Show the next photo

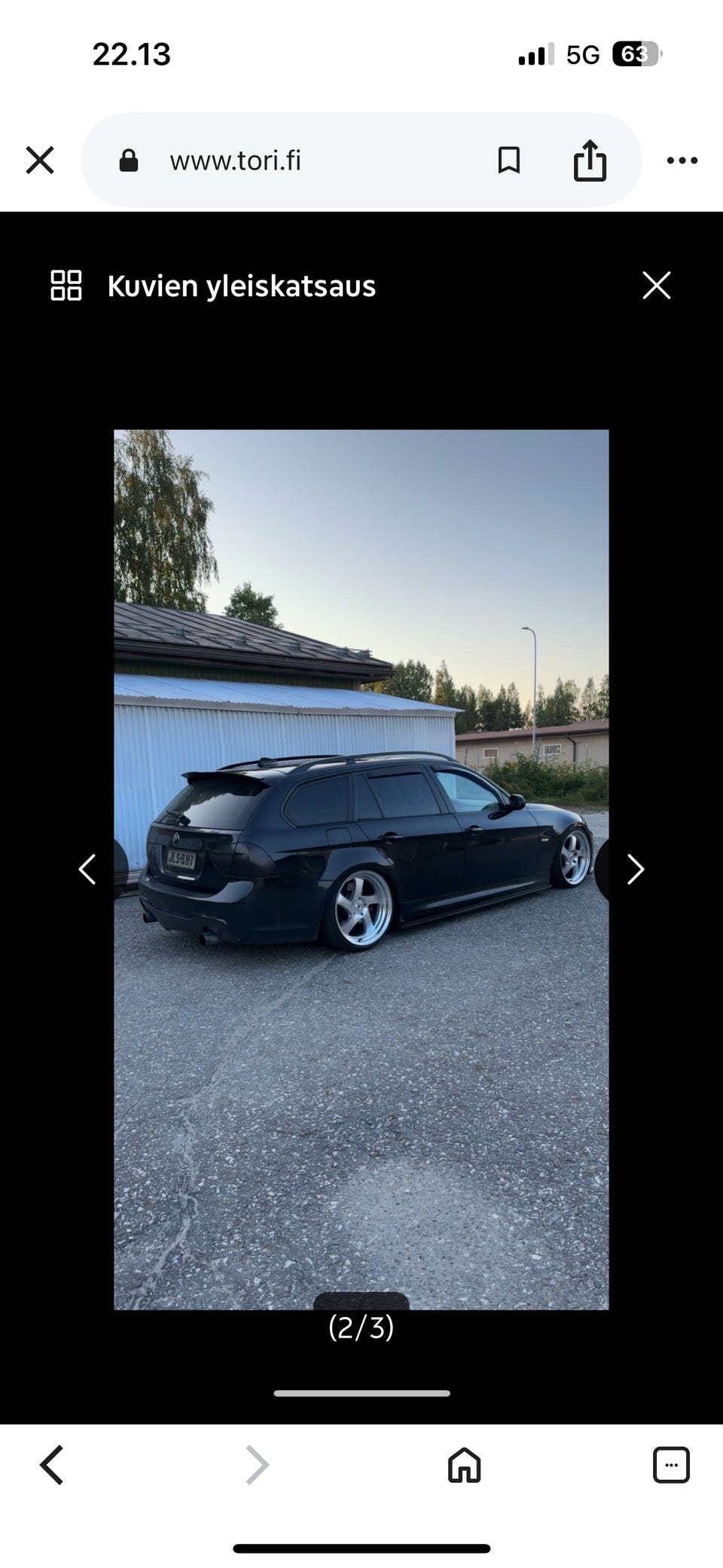pos(636,870)
